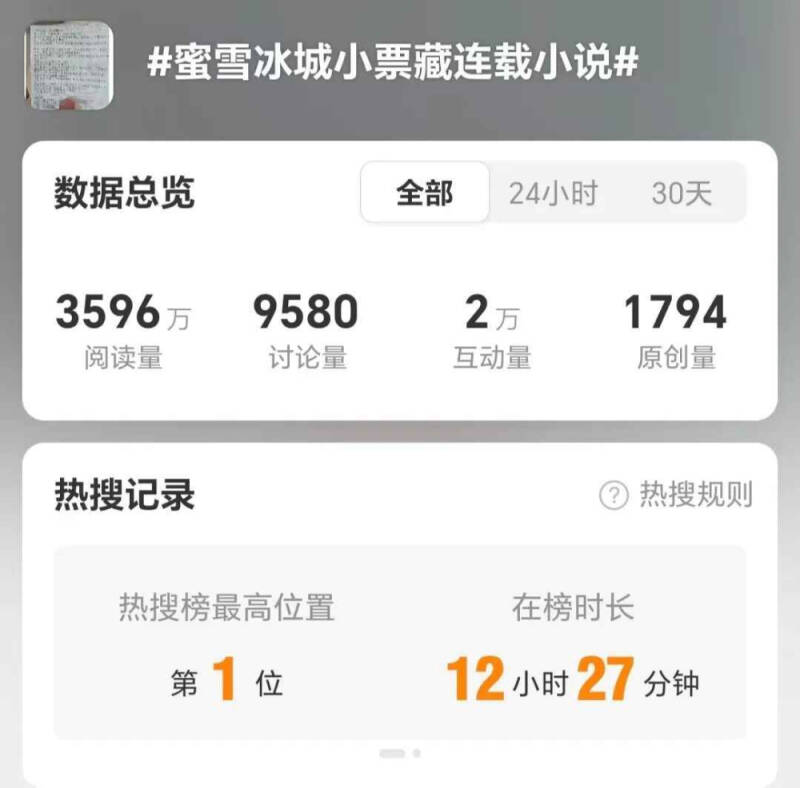This screenshot has height=788, width=800.
Task: Open the topic cover thumbnail
Action: point(69,66)
